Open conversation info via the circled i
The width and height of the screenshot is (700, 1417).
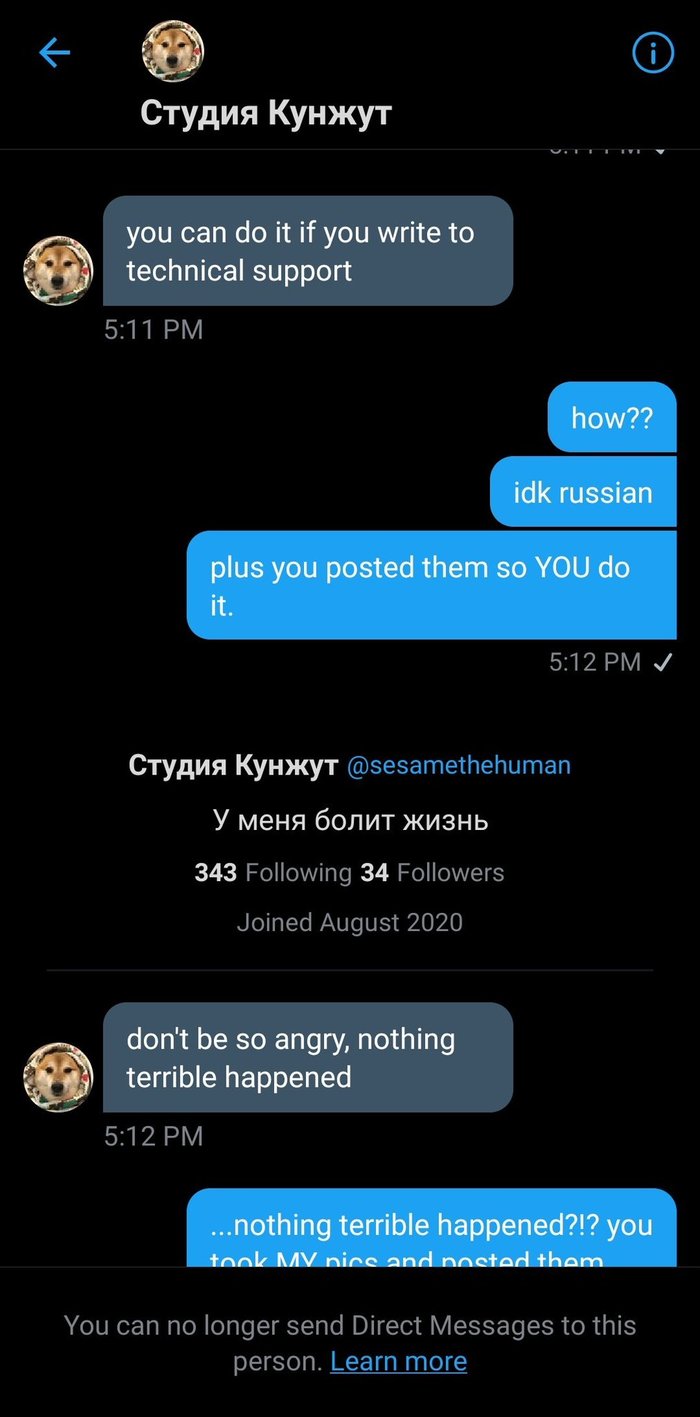pyautogui.click(x=653, y=53)
